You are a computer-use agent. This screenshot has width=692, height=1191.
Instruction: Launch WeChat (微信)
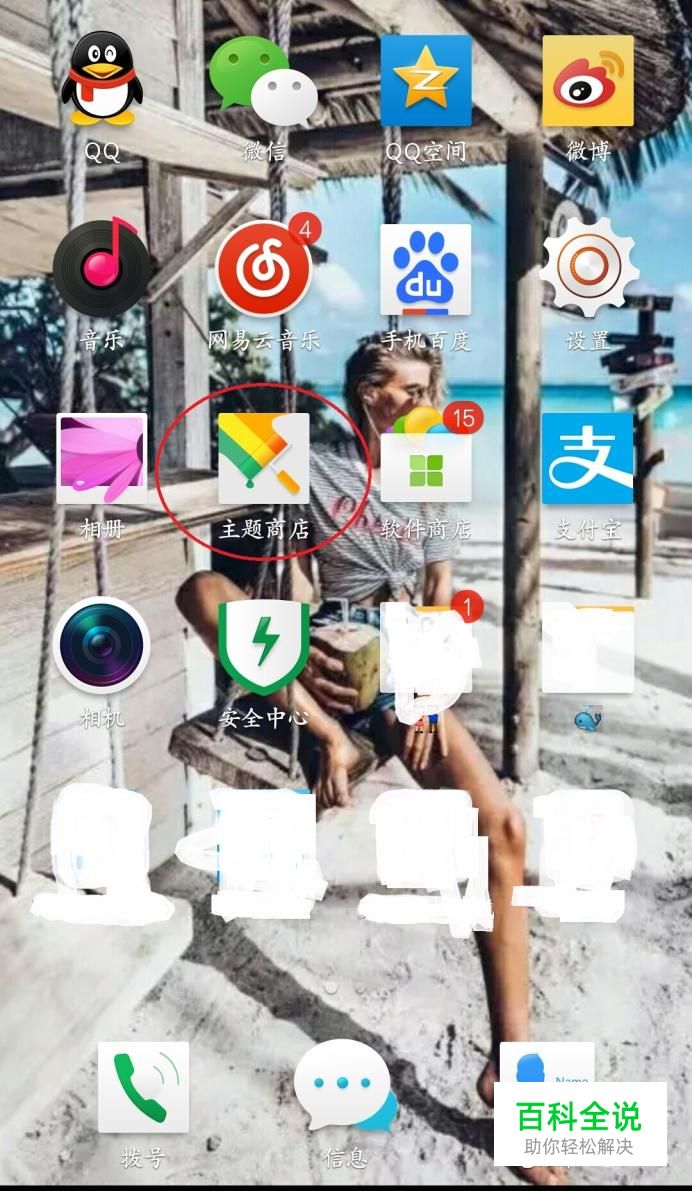263,82
